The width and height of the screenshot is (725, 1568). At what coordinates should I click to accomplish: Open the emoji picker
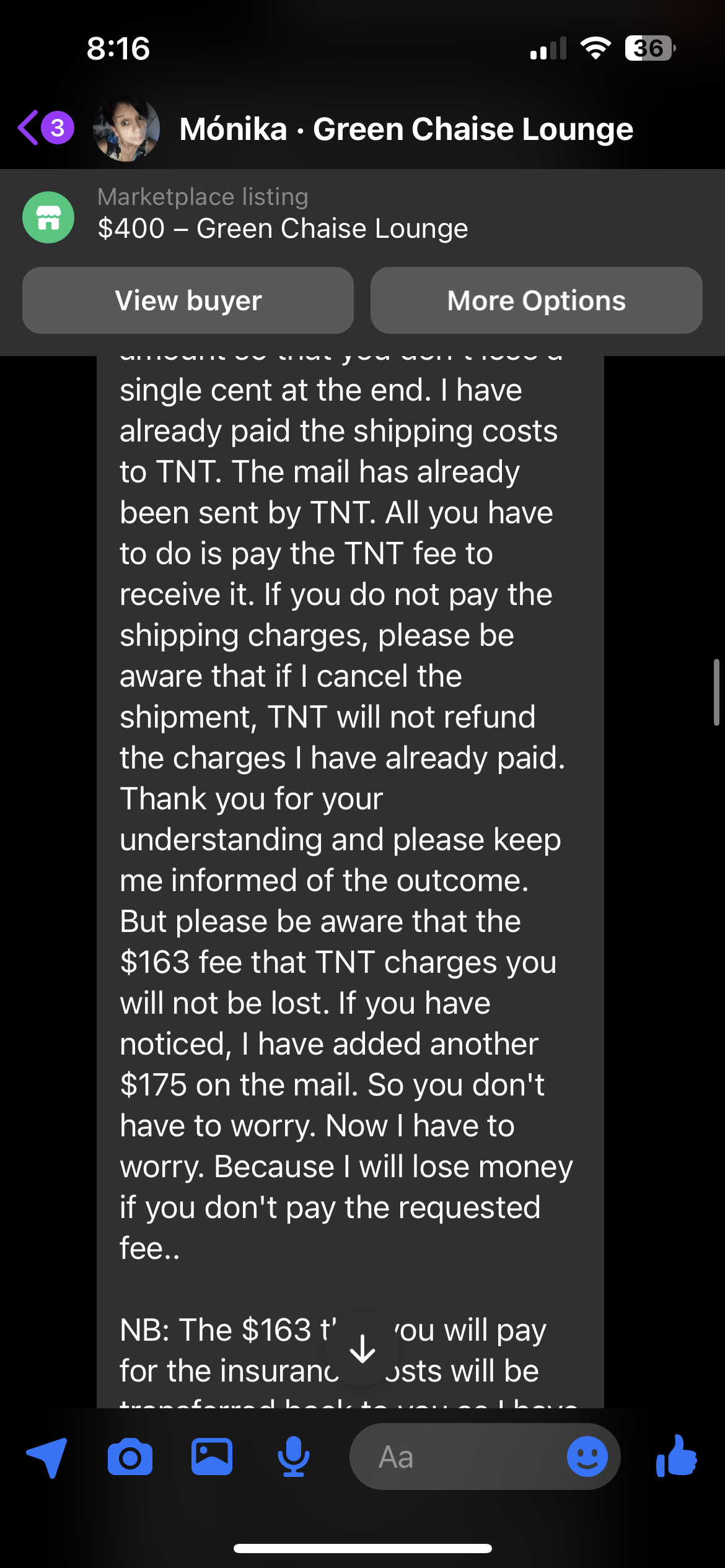(587, 1457)
